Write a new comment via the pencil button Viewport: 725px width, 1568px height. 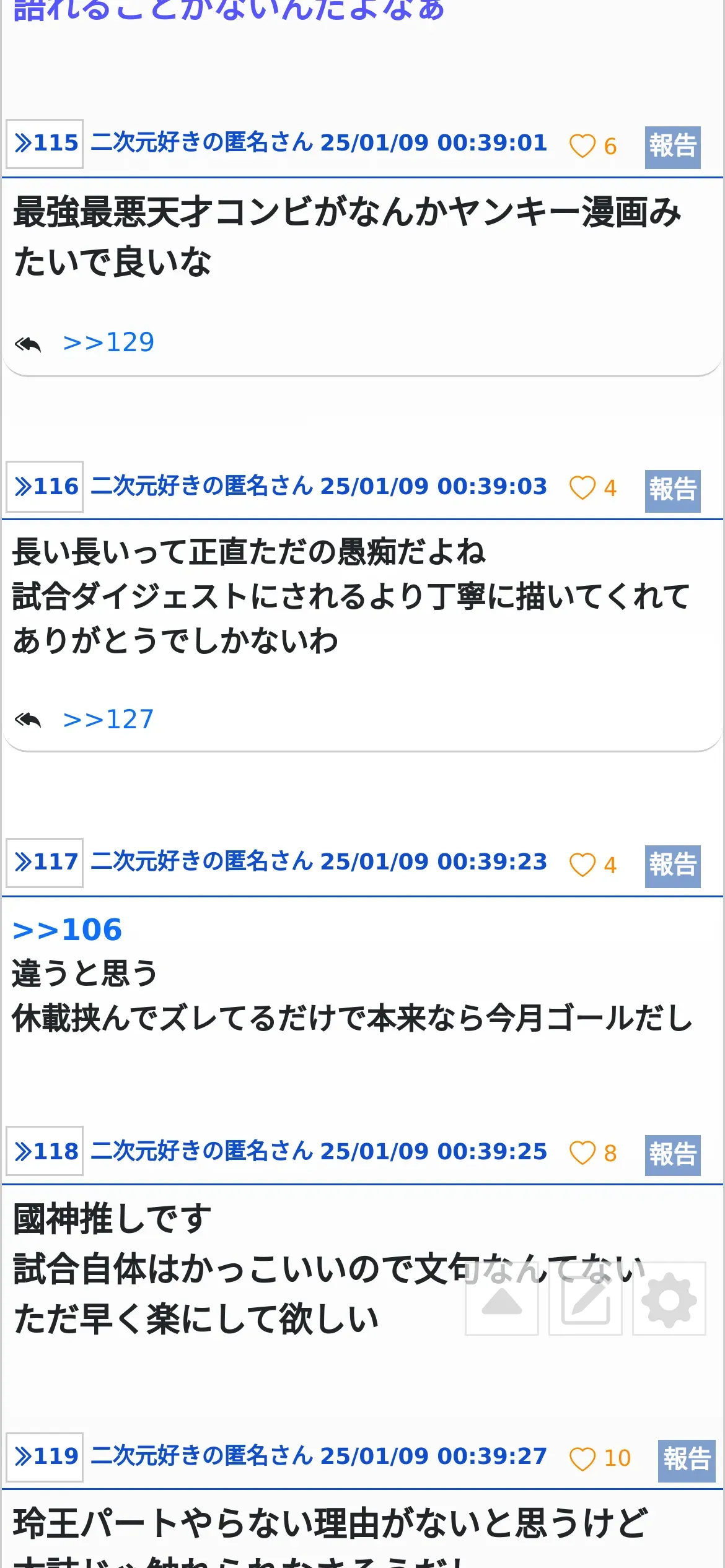click(586, 1299)
